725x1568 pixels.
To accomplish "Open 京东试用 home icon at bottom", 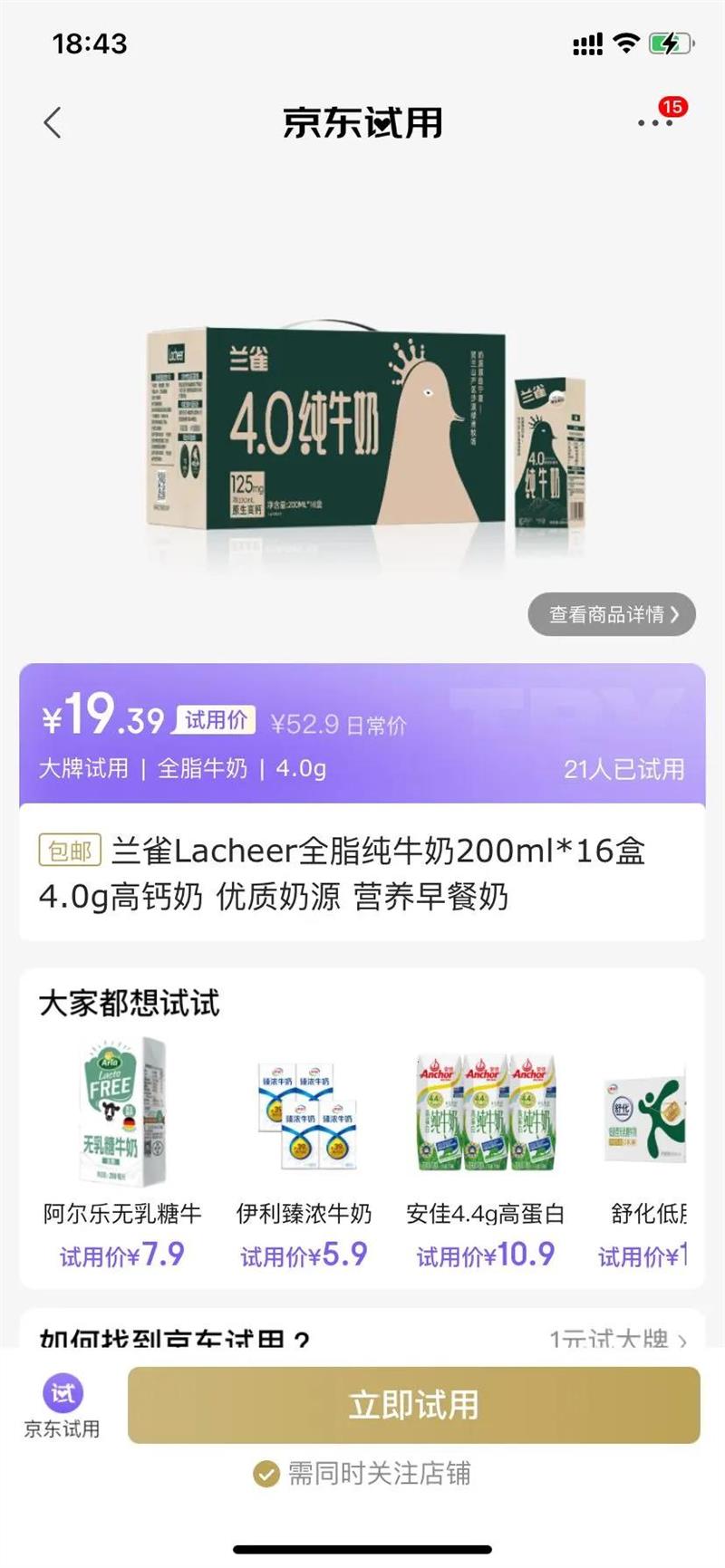I will coord(62,1407).
